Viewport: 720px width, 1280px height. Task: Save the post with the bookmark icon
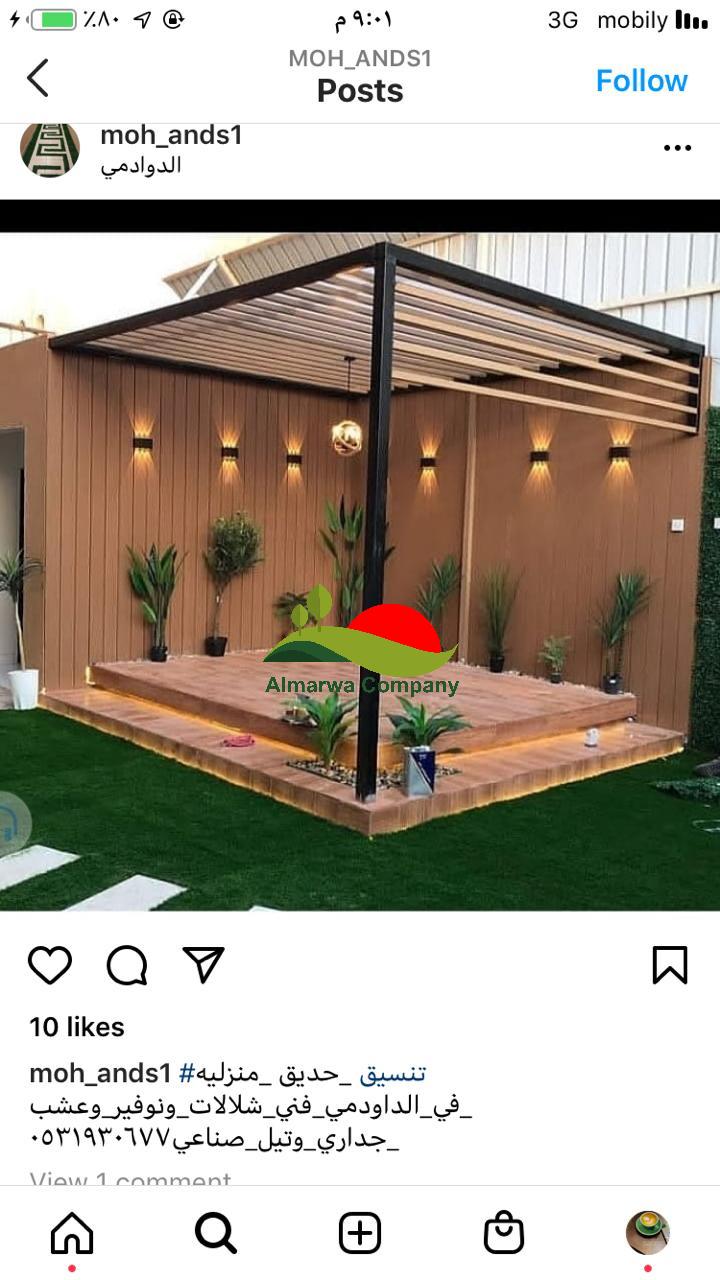[x=669, y=965]
